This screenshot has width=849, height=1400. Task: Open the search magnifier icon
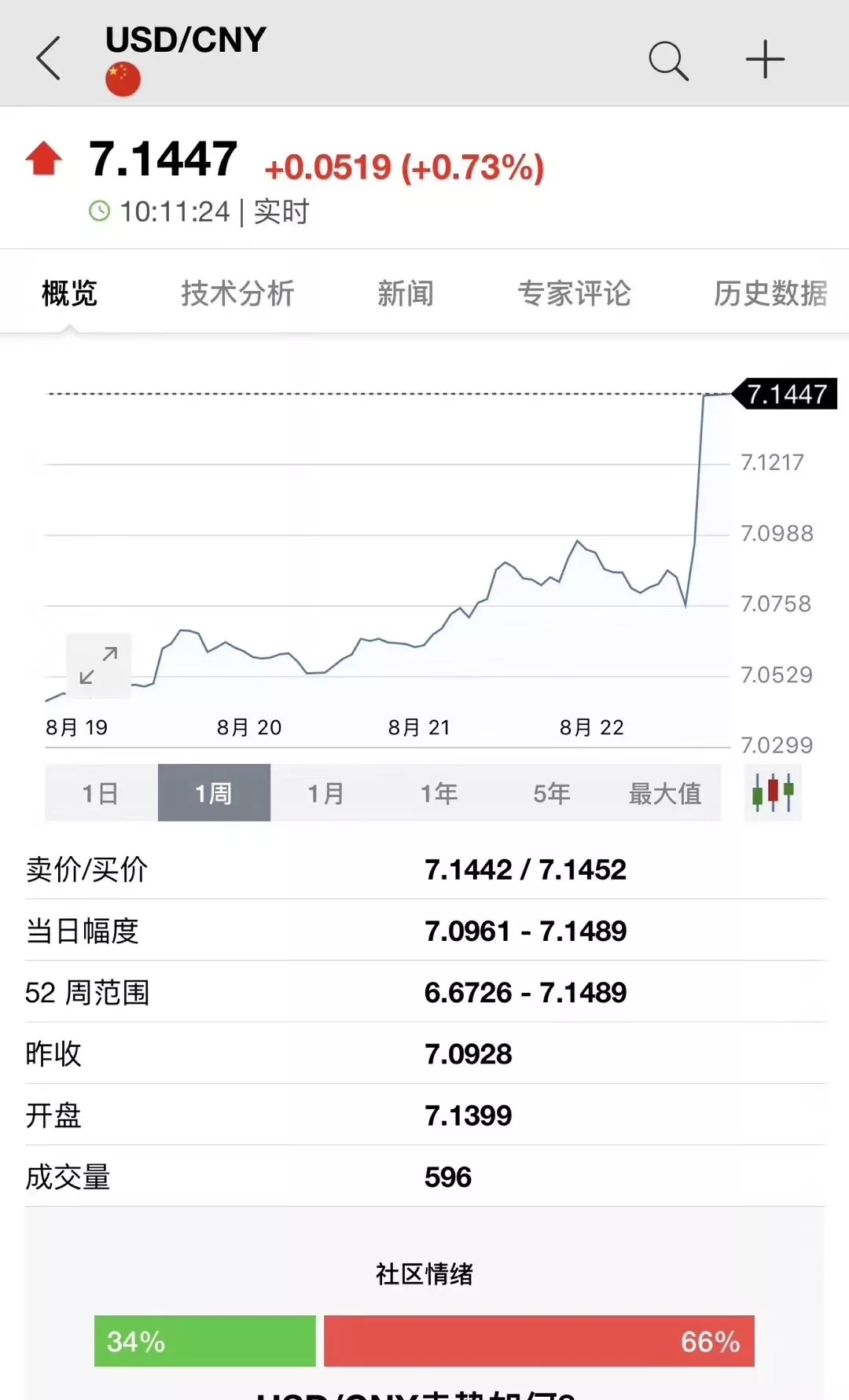668,61
